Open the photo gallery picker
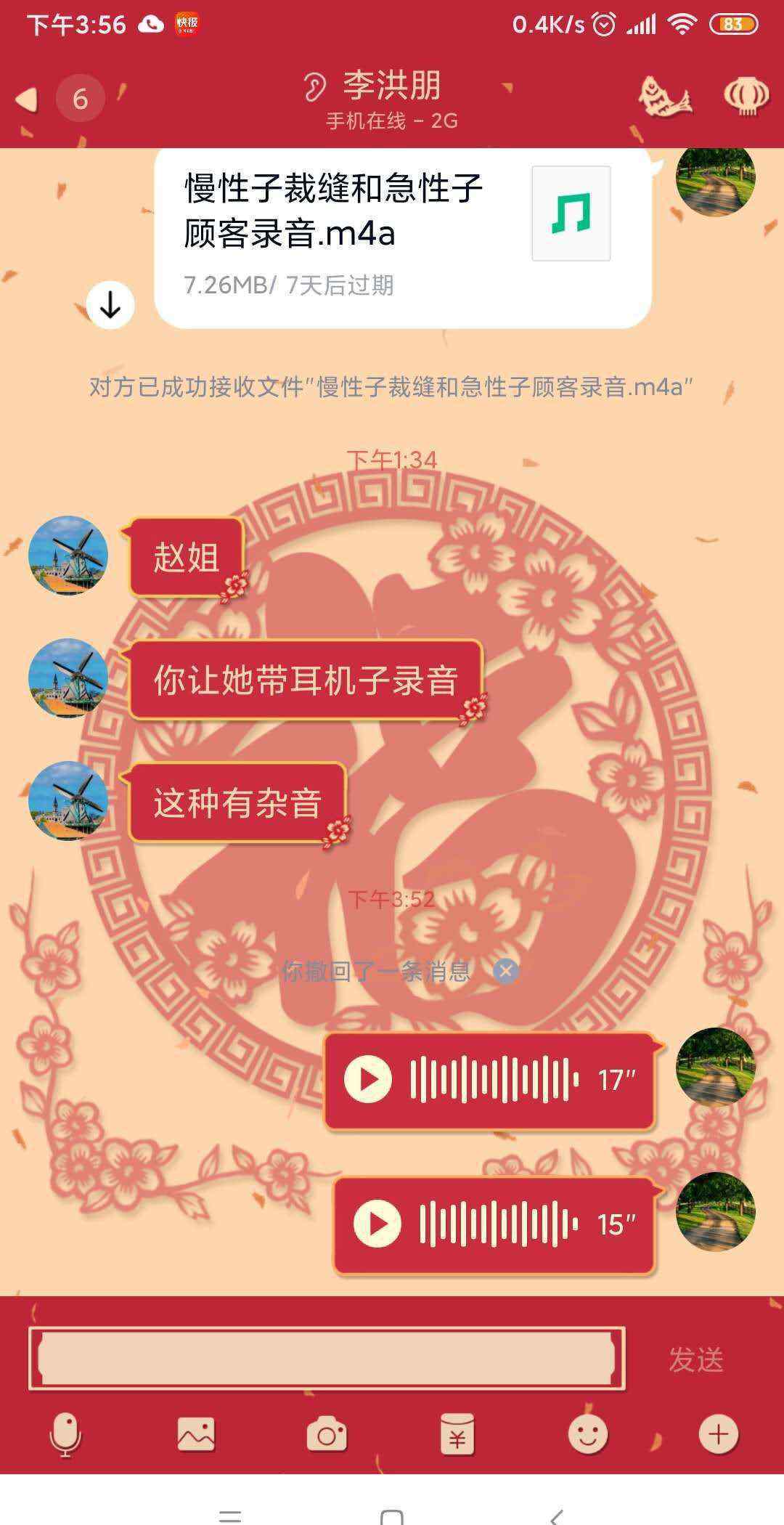The image size is (784, 1525). tap(196, 1434)
